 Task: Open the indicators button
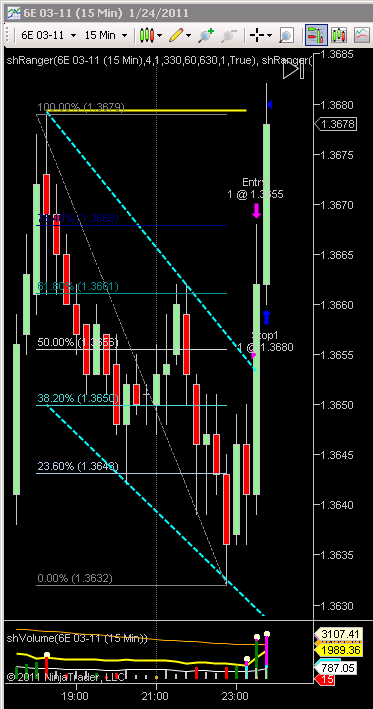[362, 35]
